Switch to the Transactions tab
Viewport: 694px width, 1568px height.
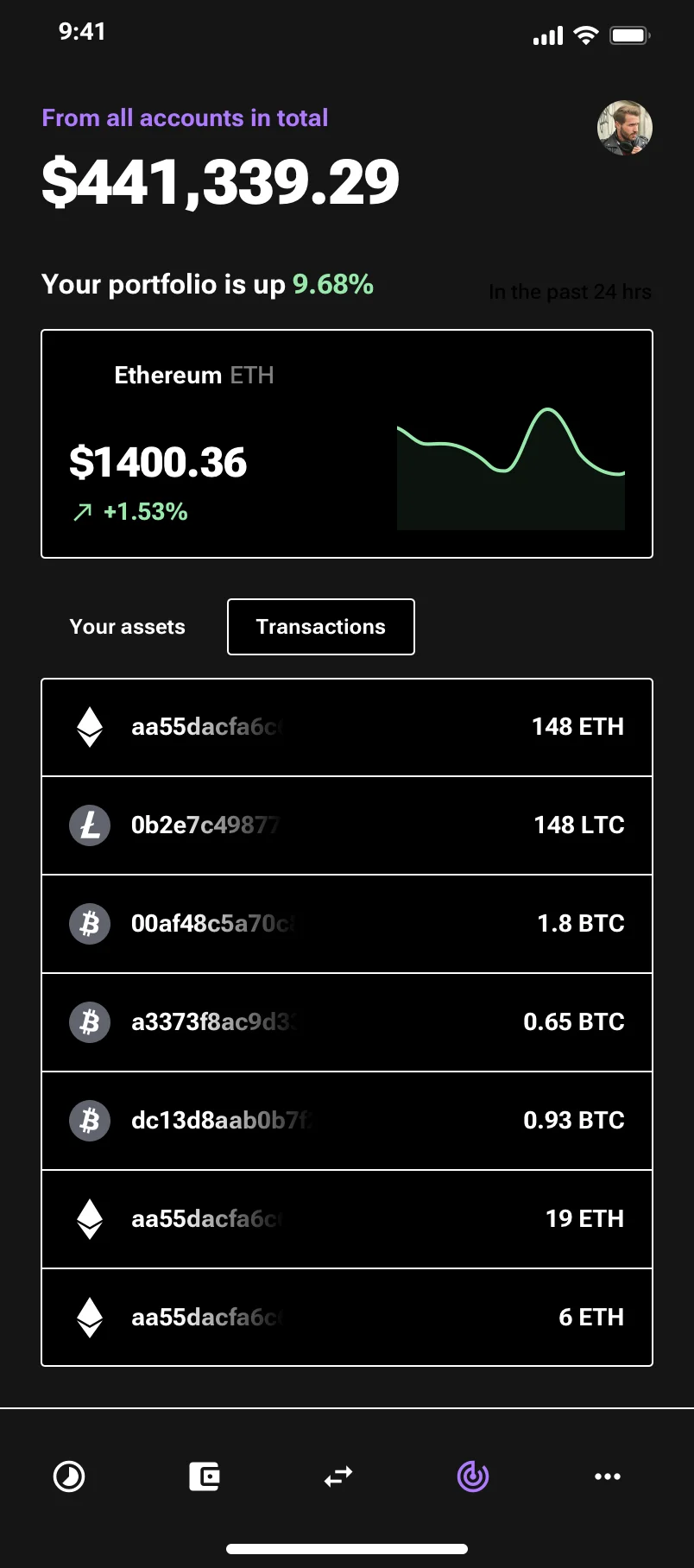[320, 627]
